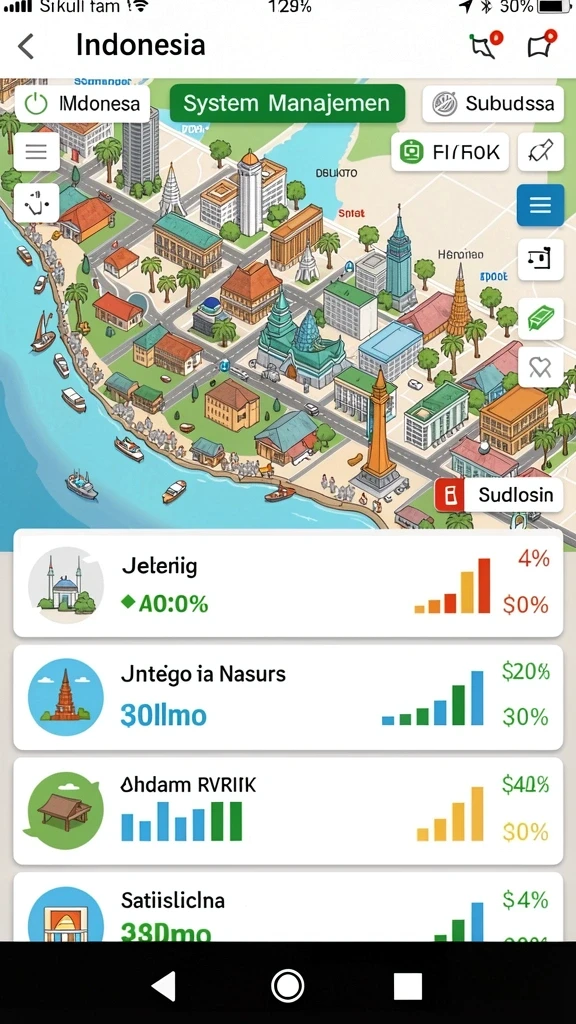The image size is (576, 1024).
Task: Select the IMdonesa power chip
Action: pos(82,103)
